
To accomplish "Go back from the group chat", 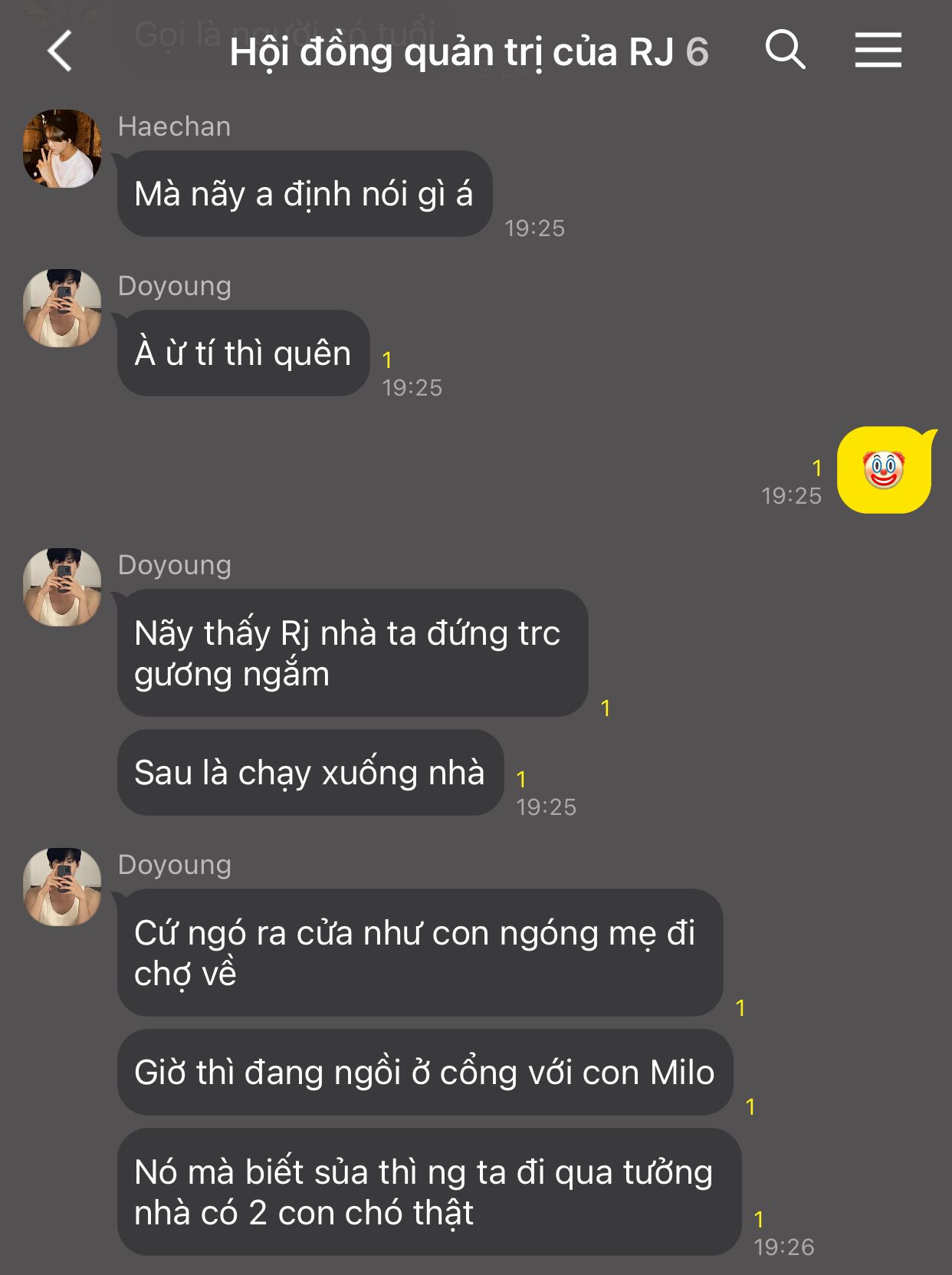I will (x=60, y=51).
